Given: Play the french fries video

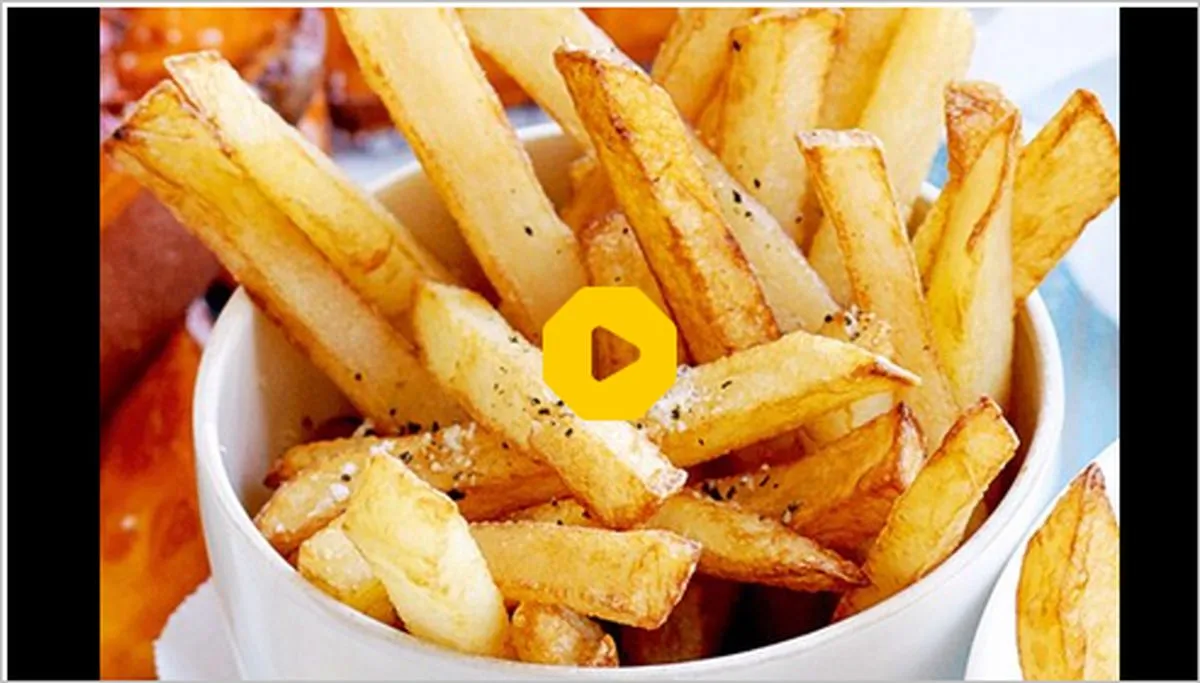Looking at the screenshot, I should point(609,353).
